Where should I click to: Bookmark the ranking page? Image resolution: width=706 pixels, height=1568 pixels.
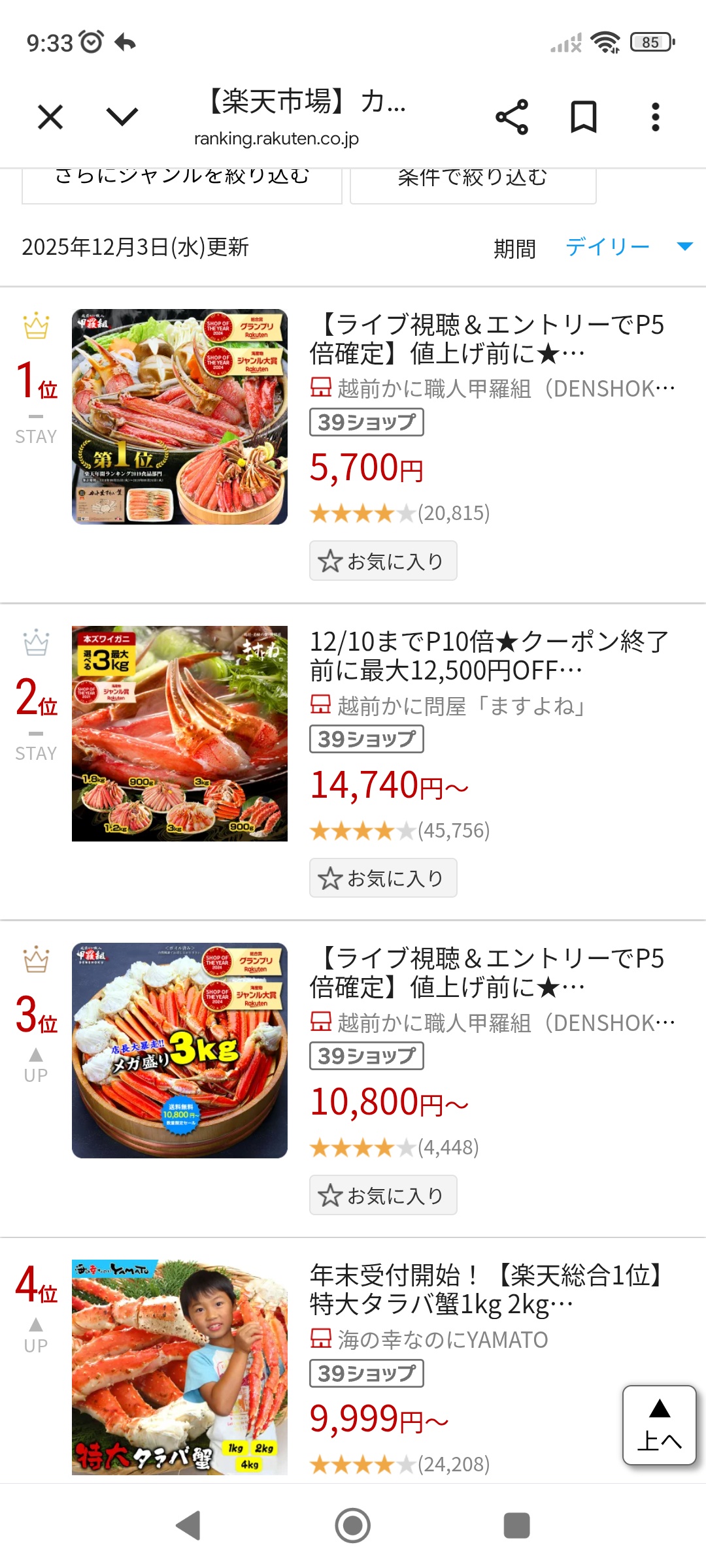tap(583, 118)
